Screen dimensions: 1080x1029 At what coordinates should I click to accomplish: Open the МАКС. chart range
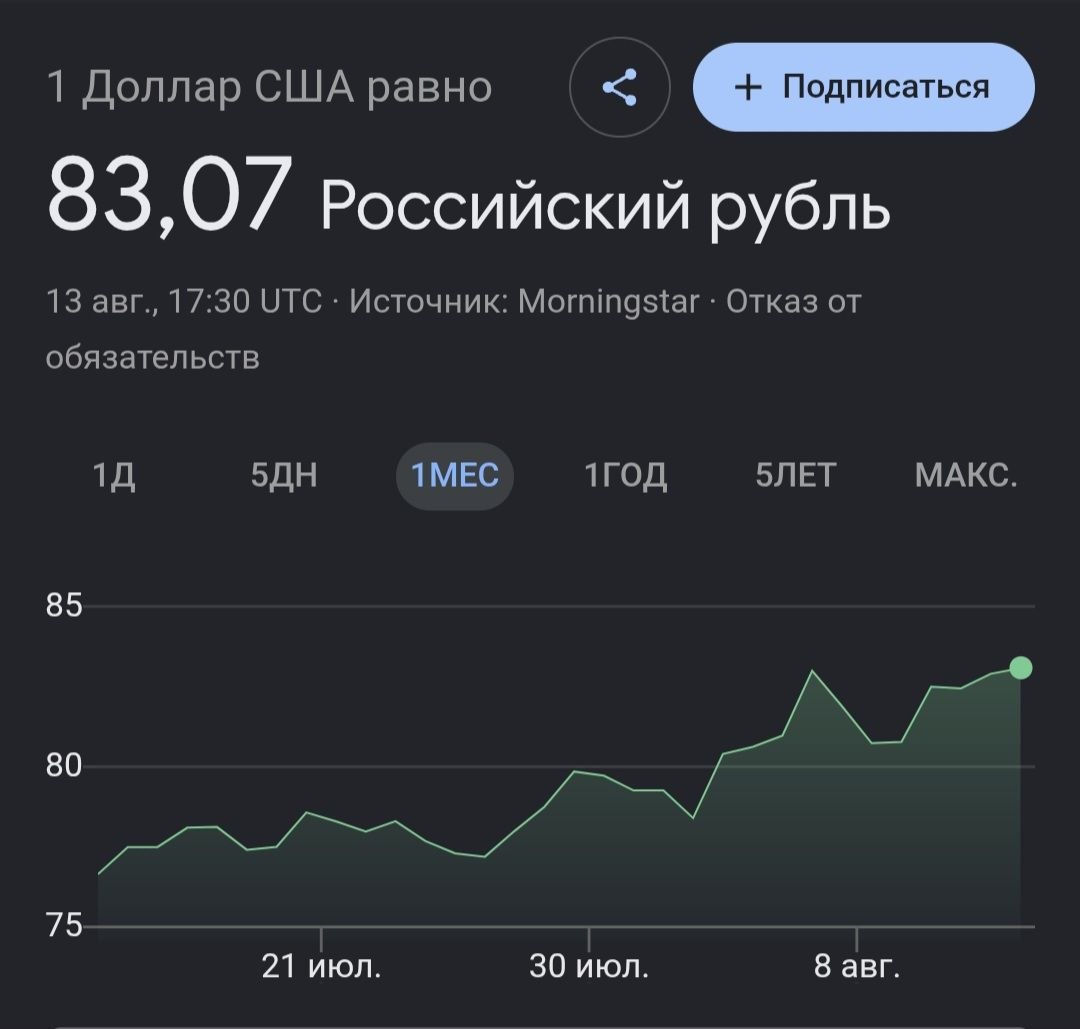click(x=966, y=476)
